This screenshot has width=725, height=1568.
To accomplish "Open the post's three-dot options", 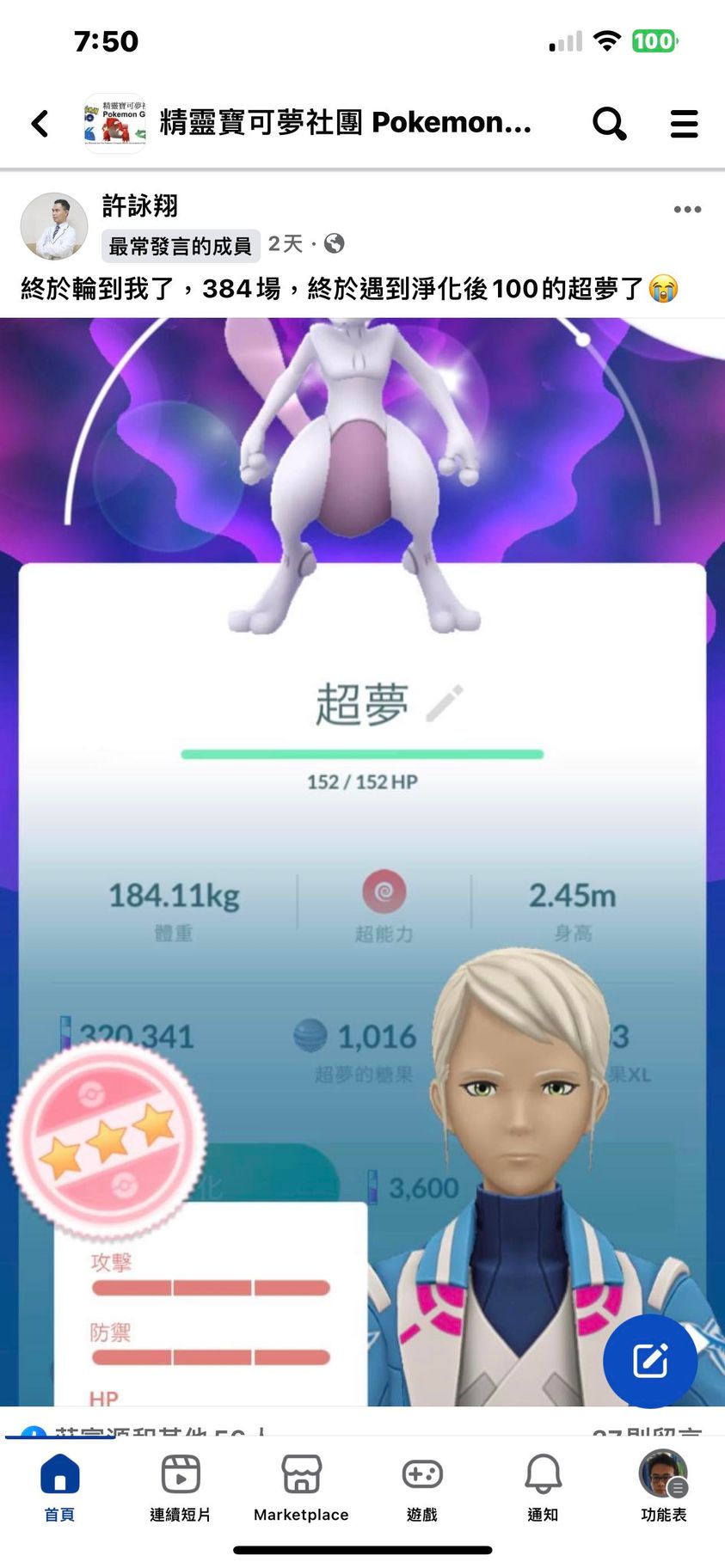I will [686, 210].
